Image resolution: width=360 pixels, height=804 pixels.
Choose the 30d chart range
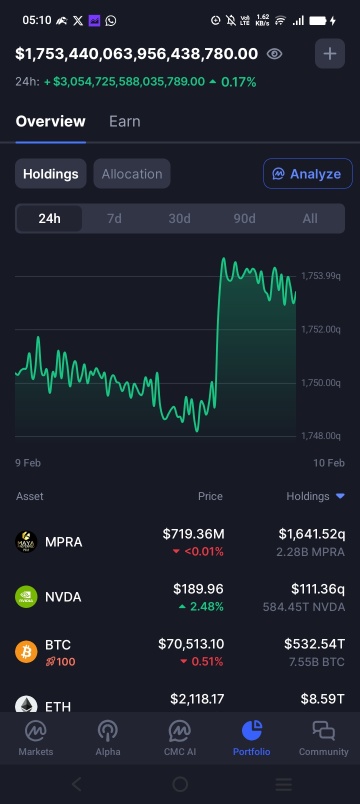click(179, 218)
